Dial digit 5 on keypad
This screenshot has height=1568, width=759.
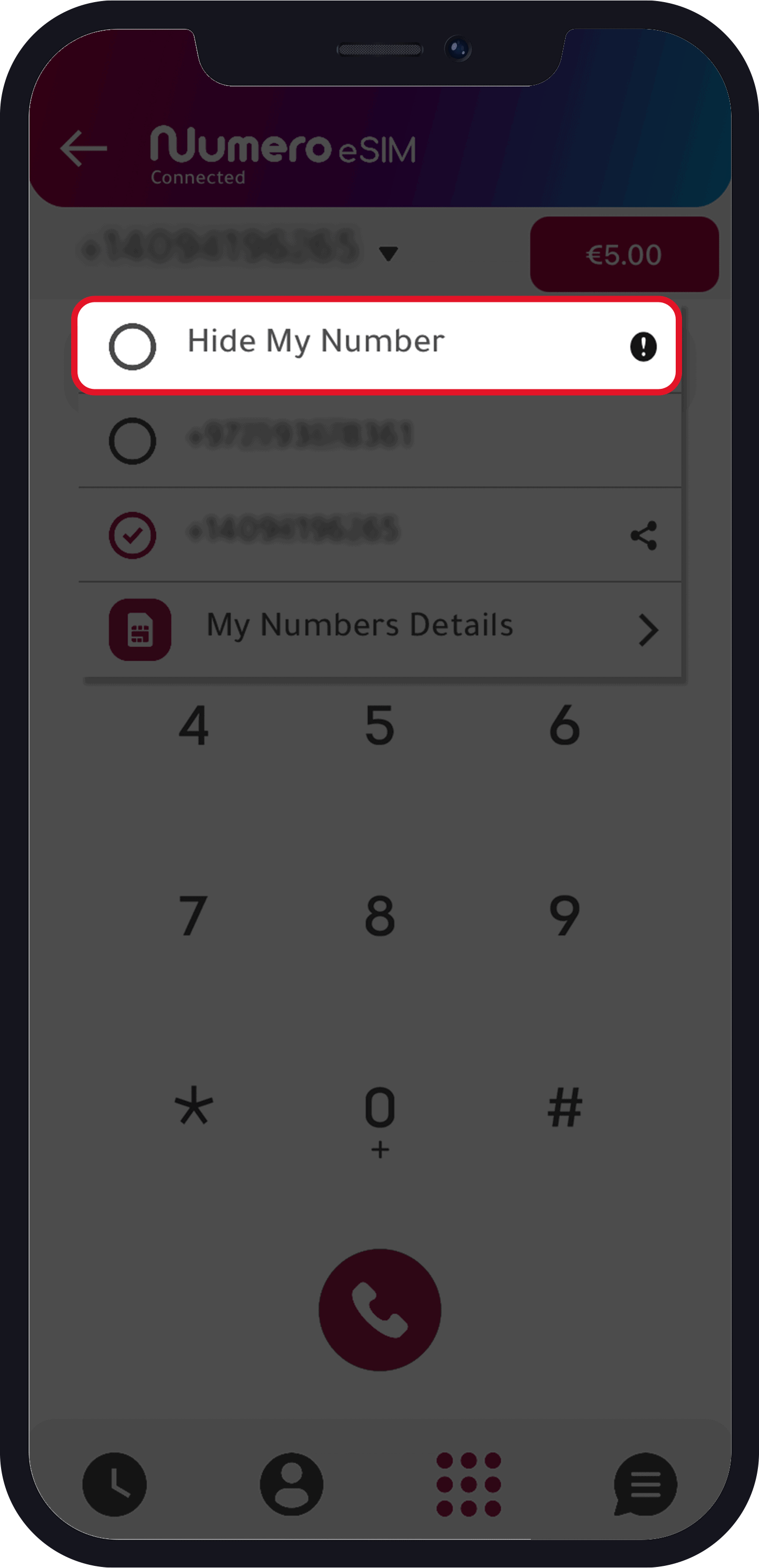pos(379,725)
